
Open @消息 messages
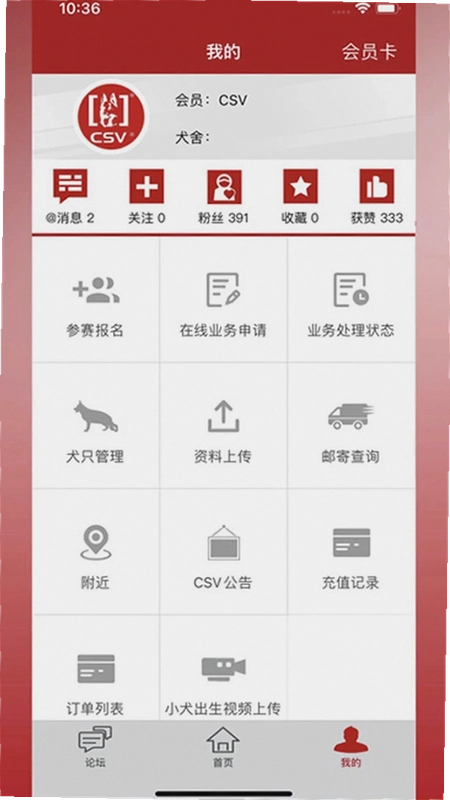pos(70,197)
